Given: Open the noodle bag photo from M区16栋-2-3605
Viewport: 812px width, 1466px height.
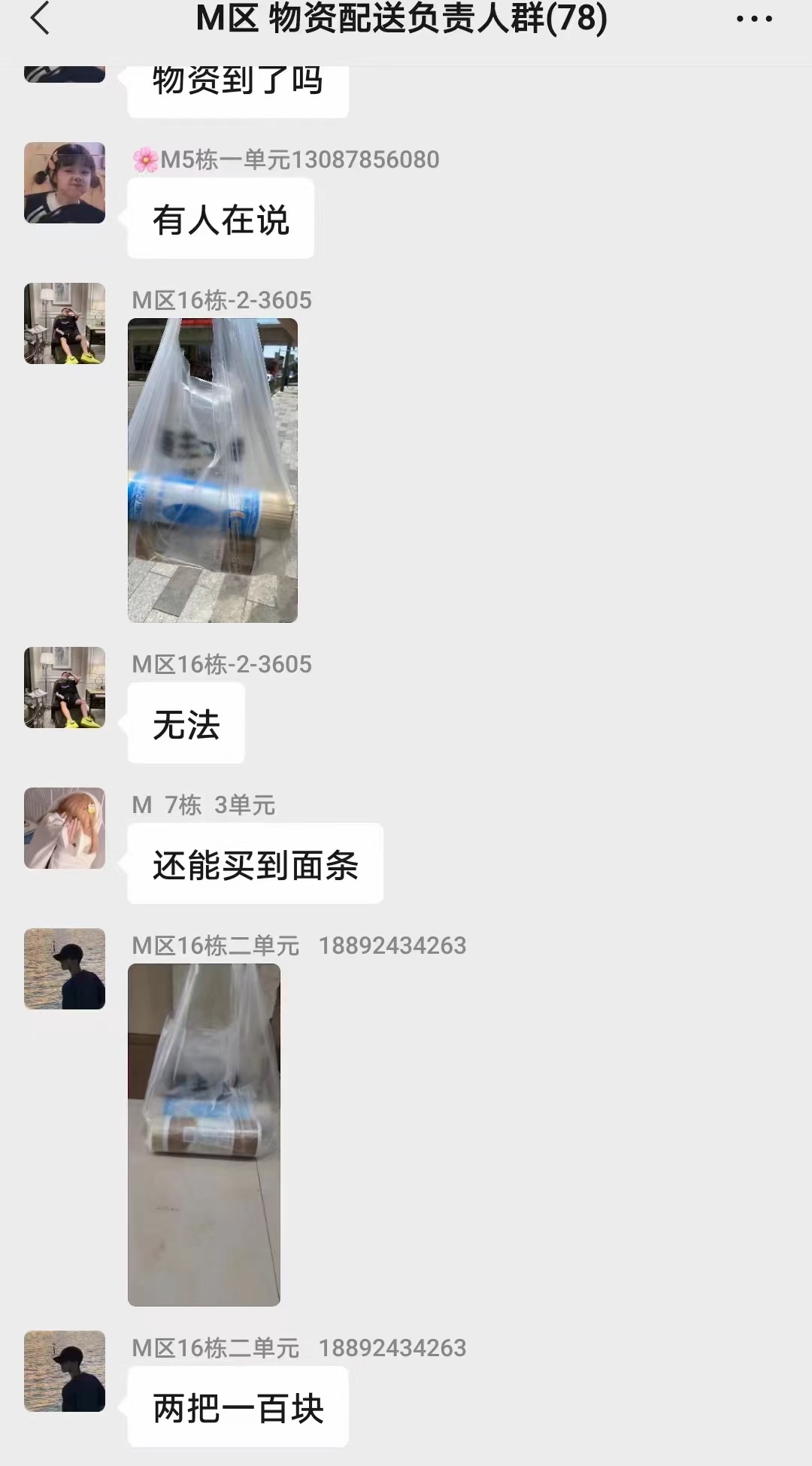Looking at the screenshot, I should tap(213, 470).
